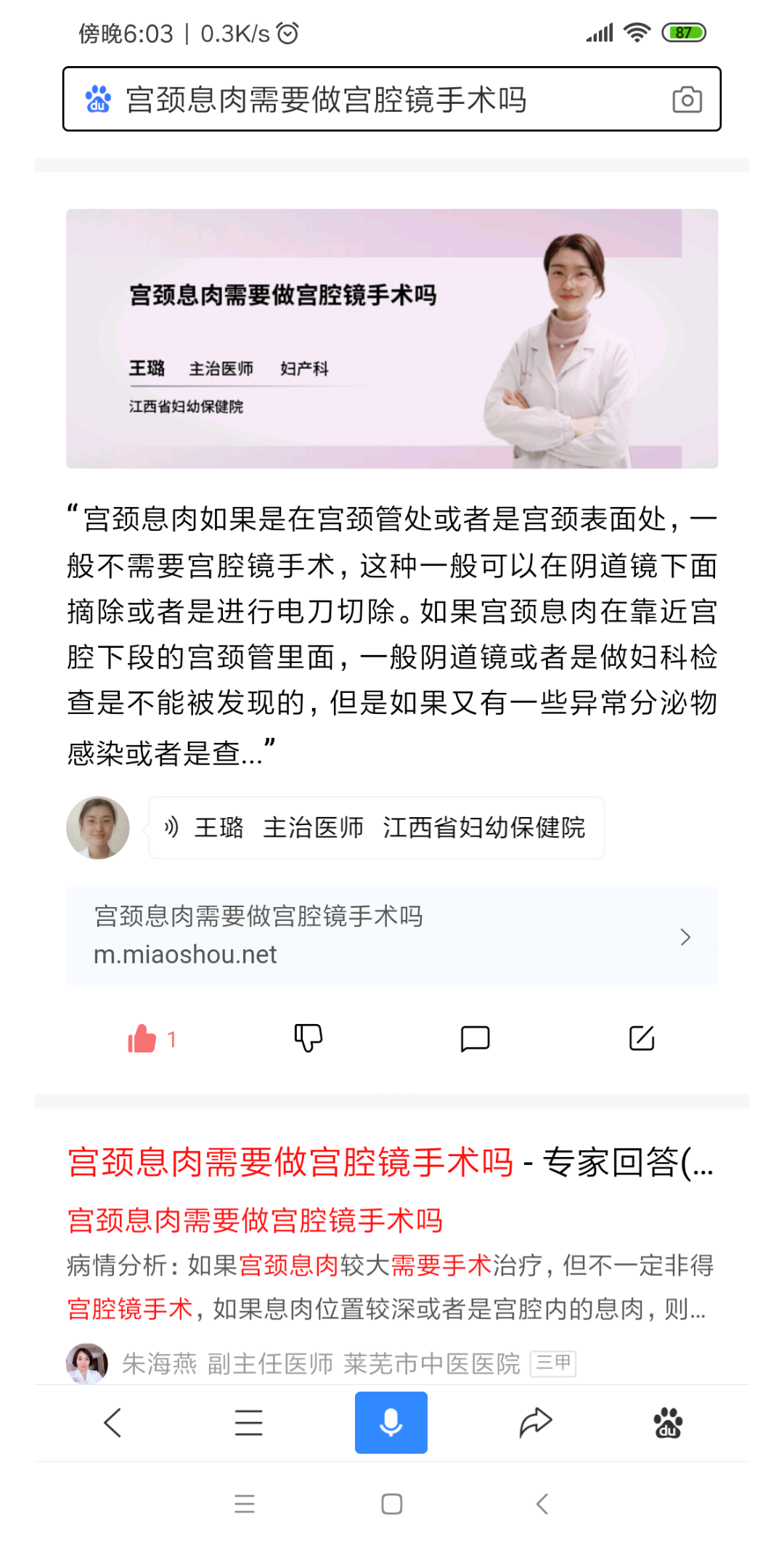Image resolution: width=784 pixels, height=1547 pixels.
Task: Open system recent apps button
Action: click(x=245, y=1503)
